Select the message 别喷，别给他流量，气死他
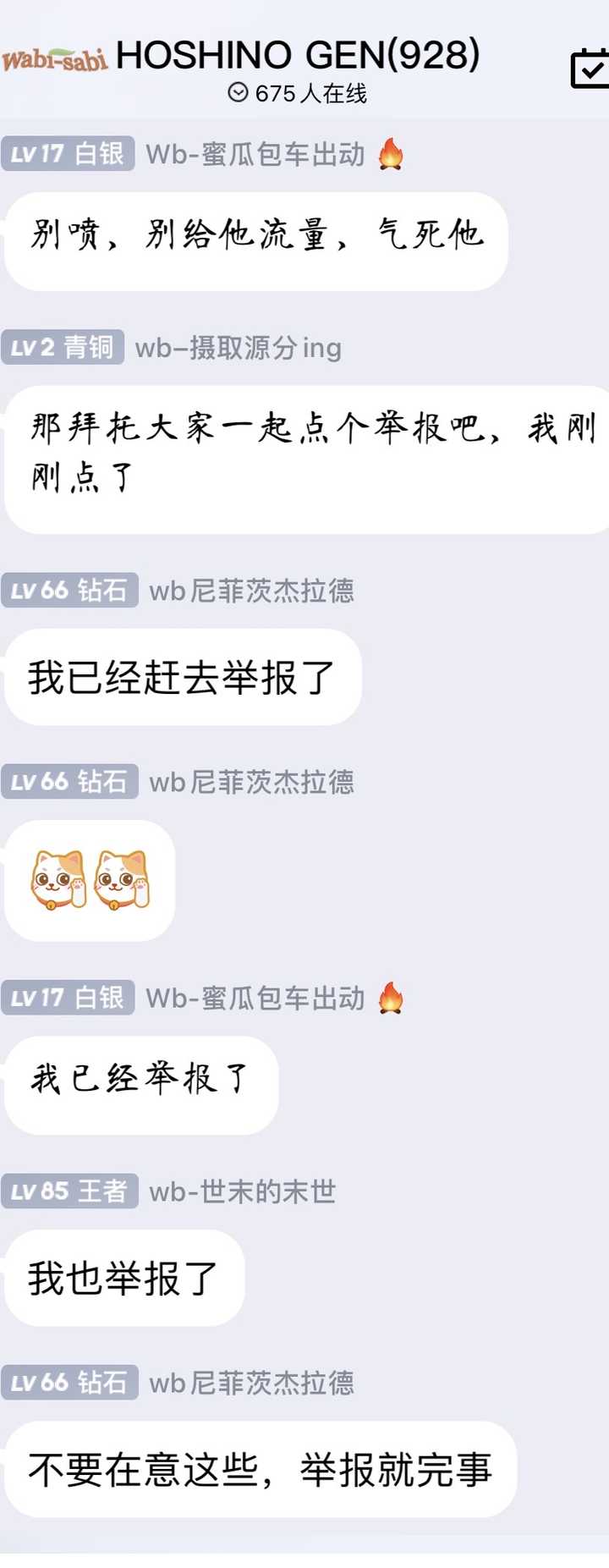 tap(253, 238)
